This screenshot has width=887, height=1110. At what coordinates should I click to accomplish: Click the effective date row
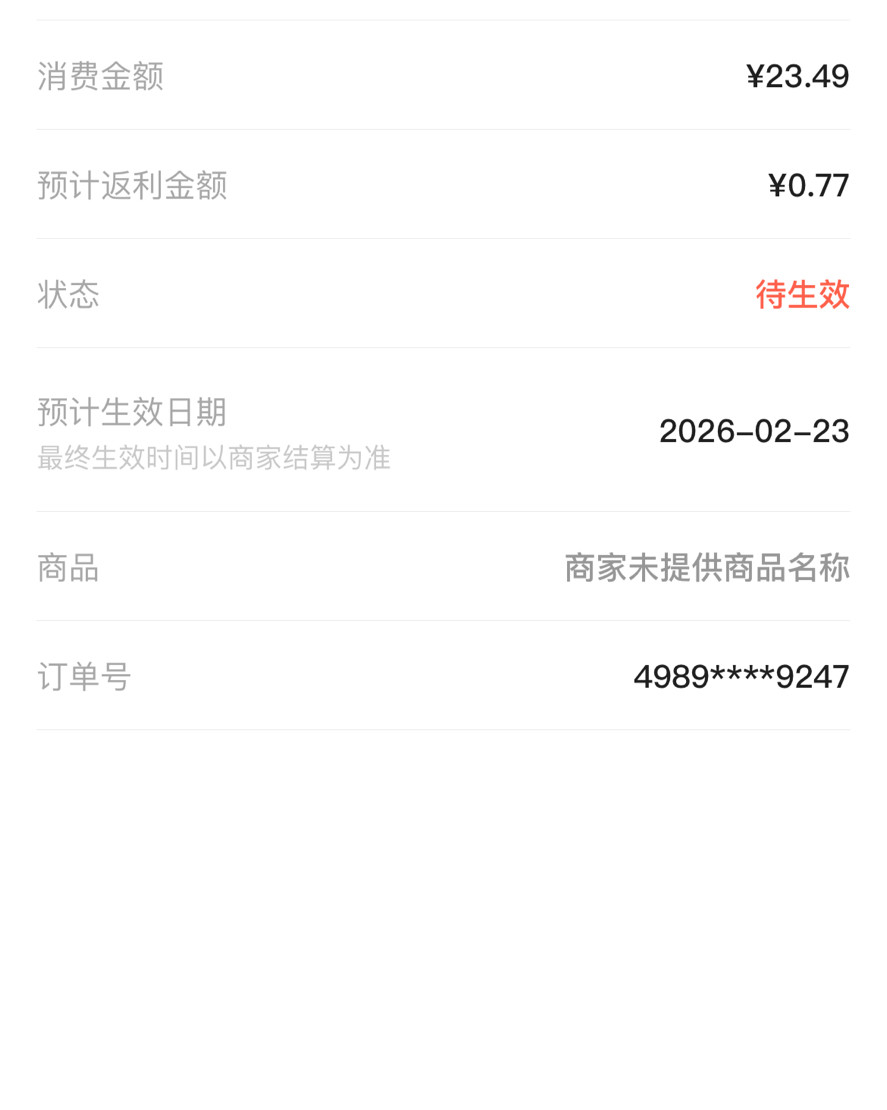[443, 430]
